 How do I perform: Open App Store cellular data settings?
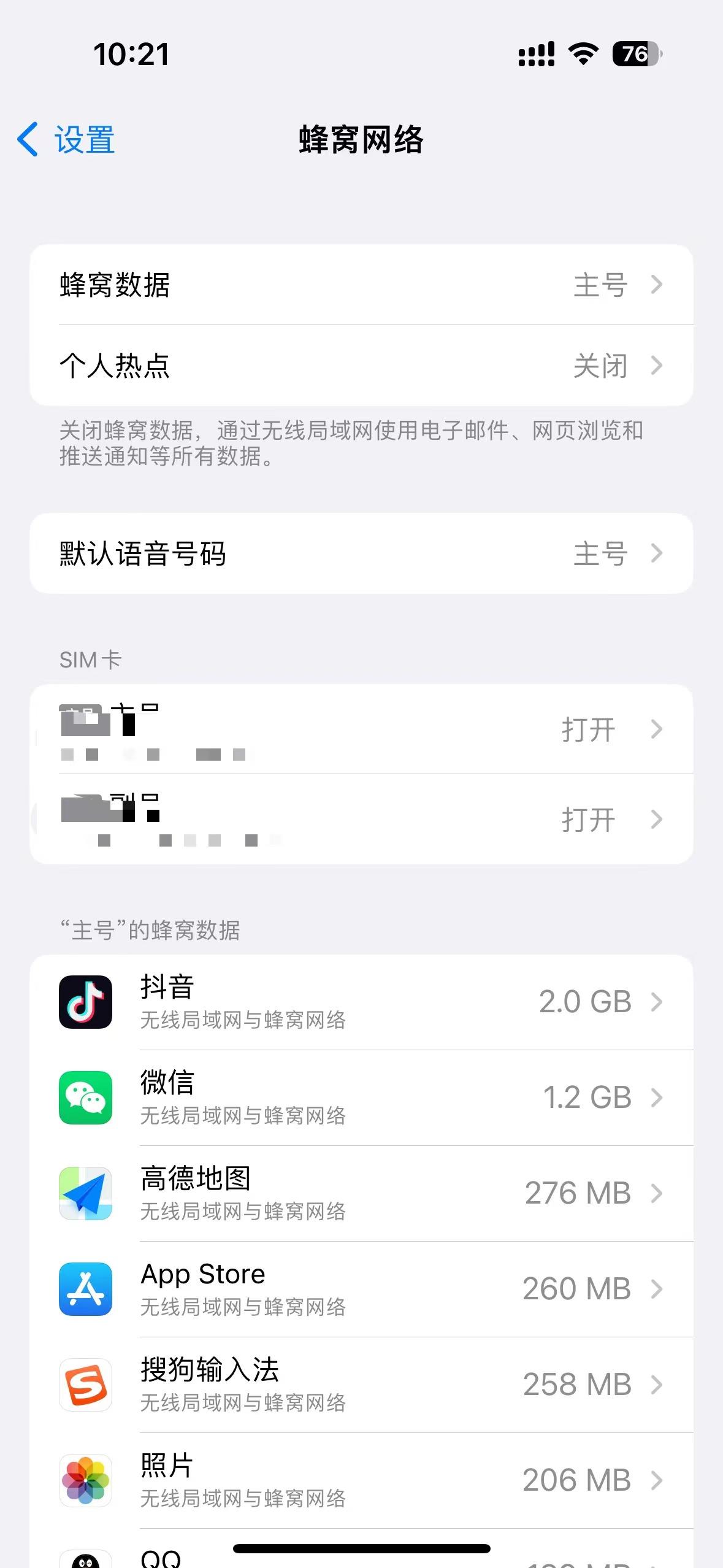tap(361, 1289)
